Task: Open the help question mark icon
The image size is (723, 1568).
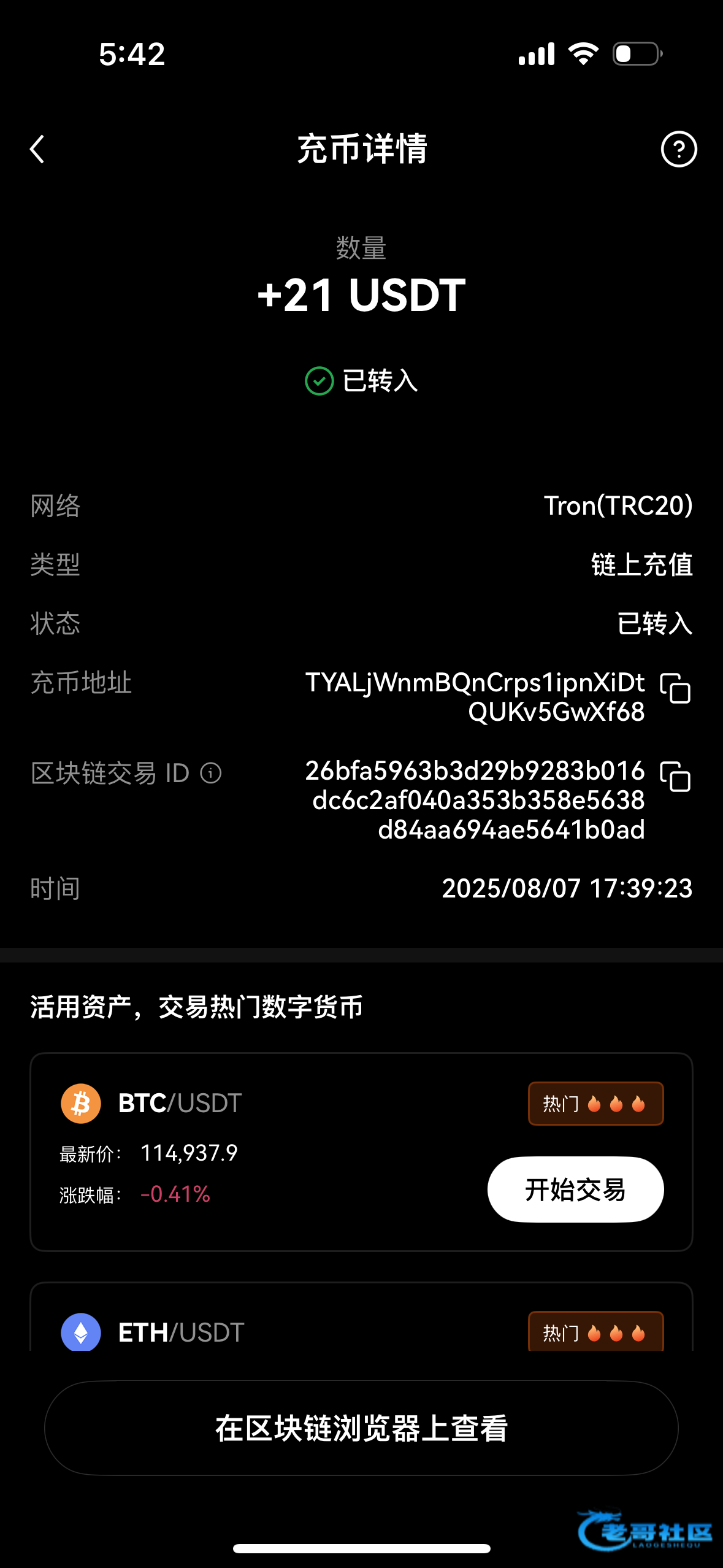Action: tap(678, 149)
